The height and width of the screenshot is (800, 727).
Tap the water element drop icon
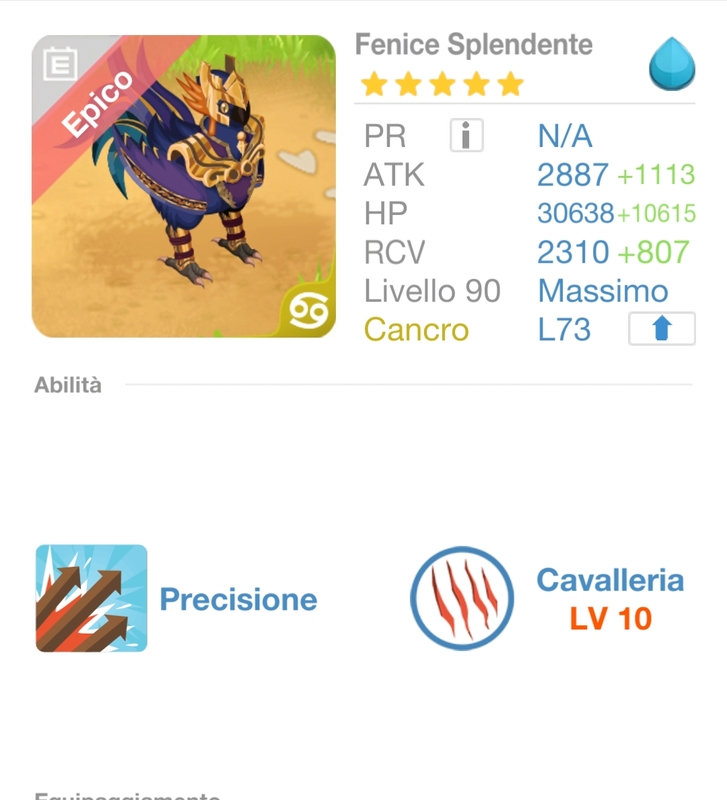671,65
